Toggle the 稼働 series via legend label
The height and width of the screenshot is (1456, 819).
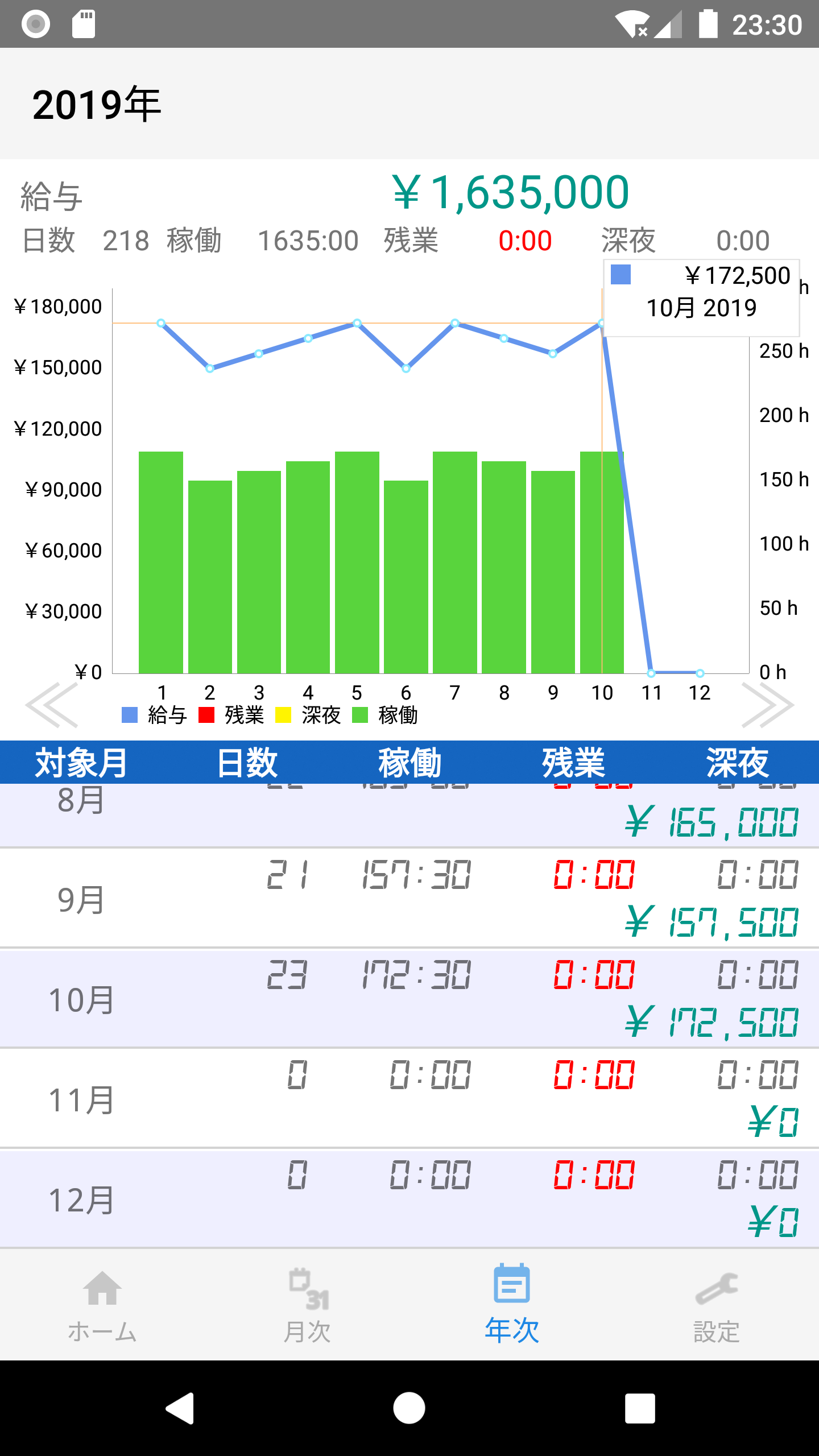pos(399,716)
